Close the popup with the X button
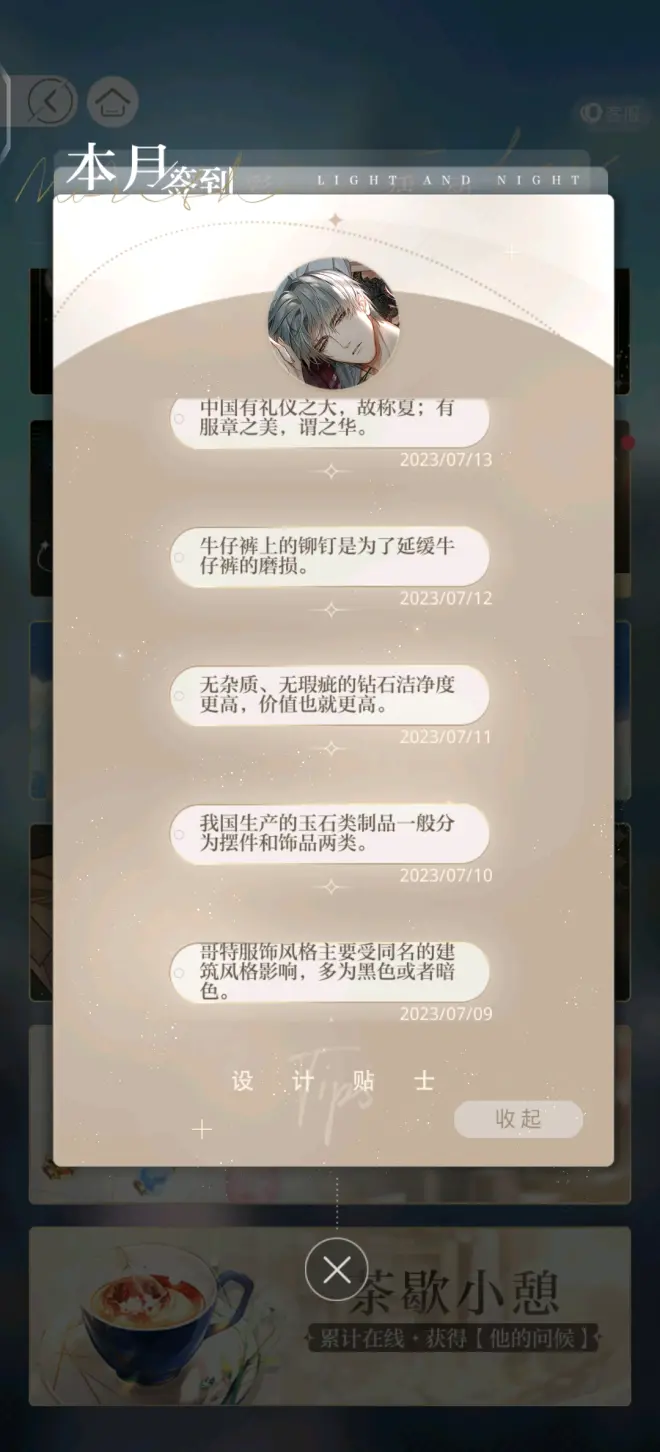This screenshot has width=660, height=1452. coord(337,1269)
